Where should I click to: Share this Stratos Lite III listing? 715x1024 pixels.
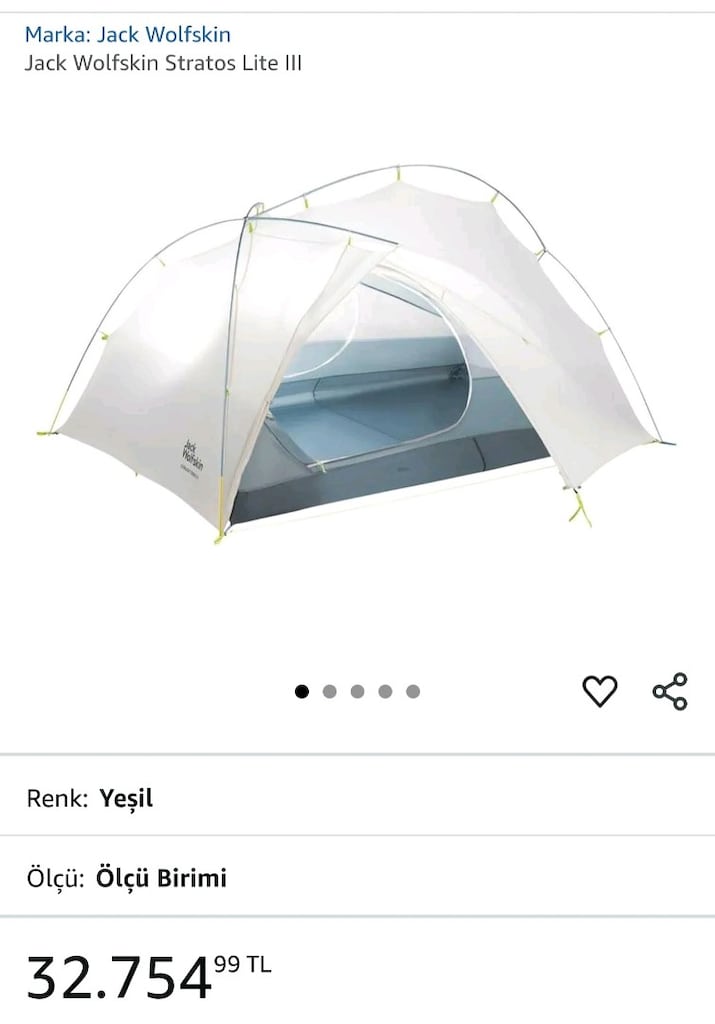(670, 691)
